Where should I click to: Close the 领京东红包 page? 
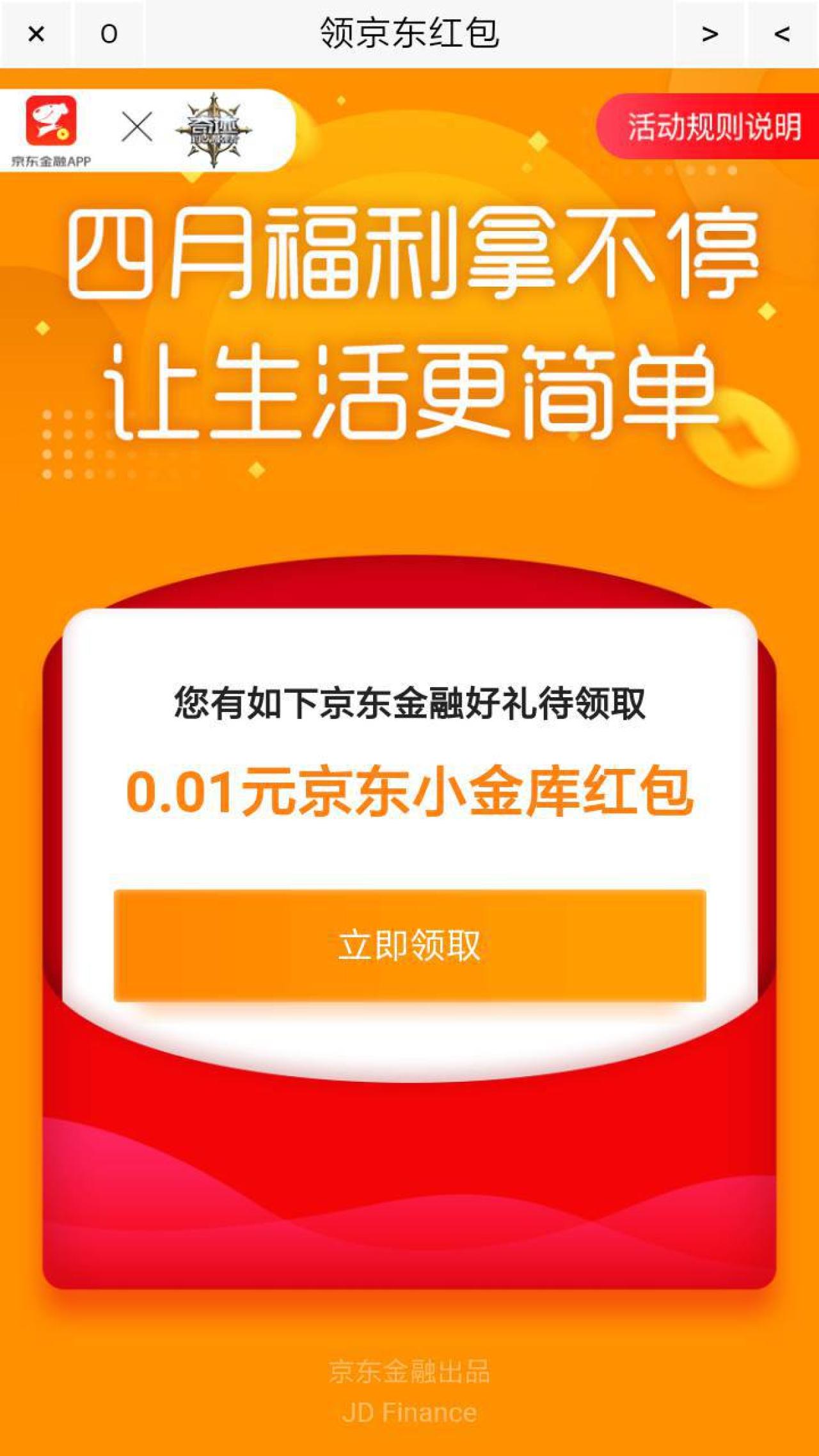(36, 34)
